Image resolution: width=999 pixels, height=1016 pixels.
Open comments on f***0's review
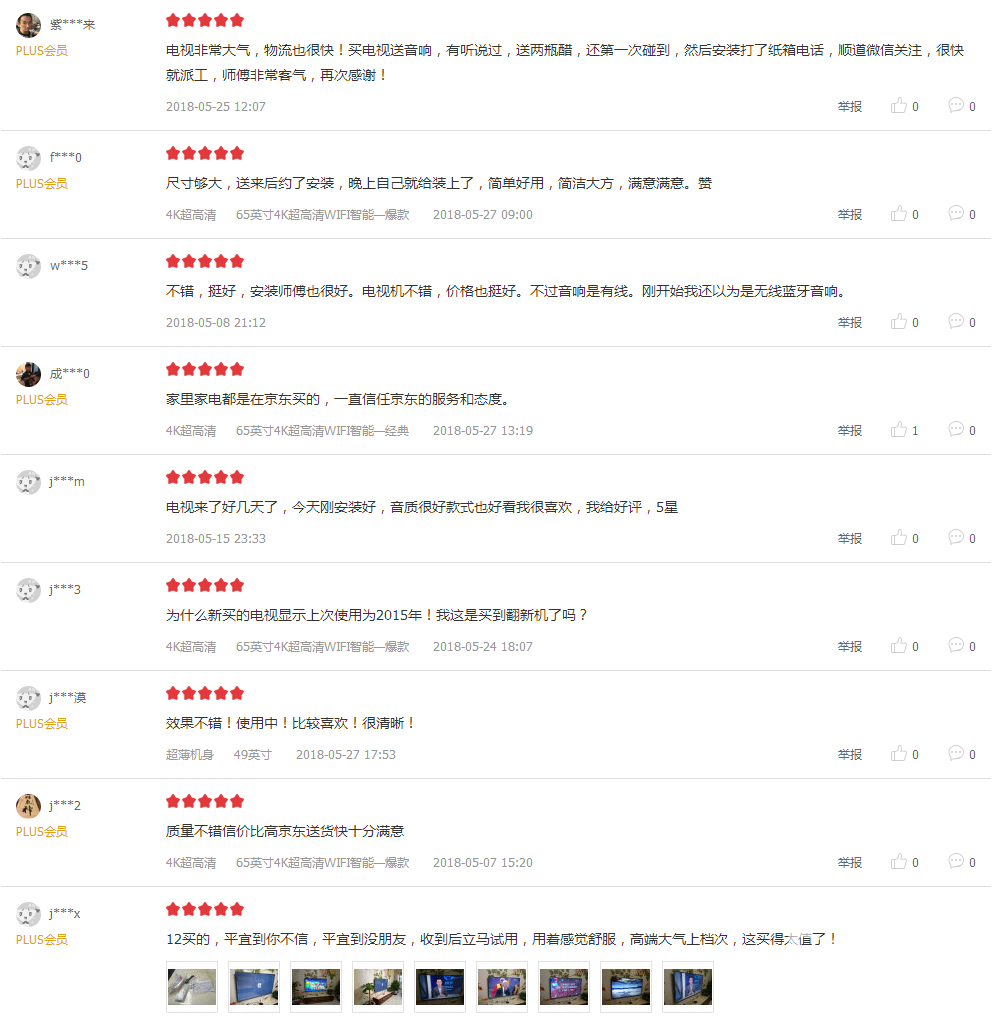tap(957, 213)
